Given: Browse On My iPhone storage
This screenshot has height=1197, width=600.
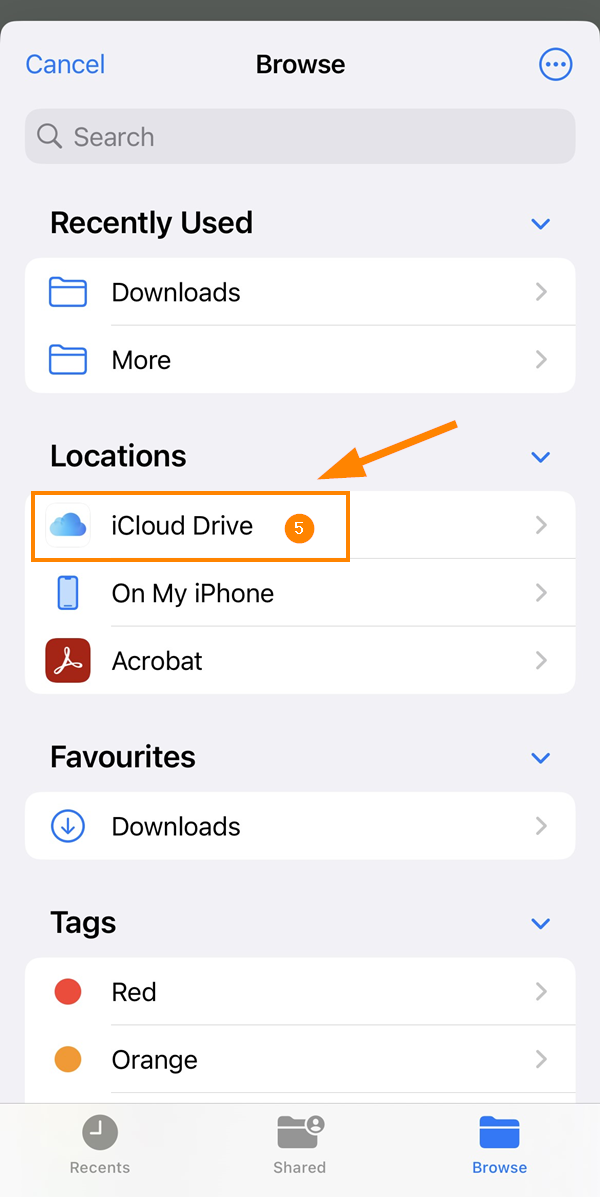Looking at the screenshot, I should (x=300, y=593).
